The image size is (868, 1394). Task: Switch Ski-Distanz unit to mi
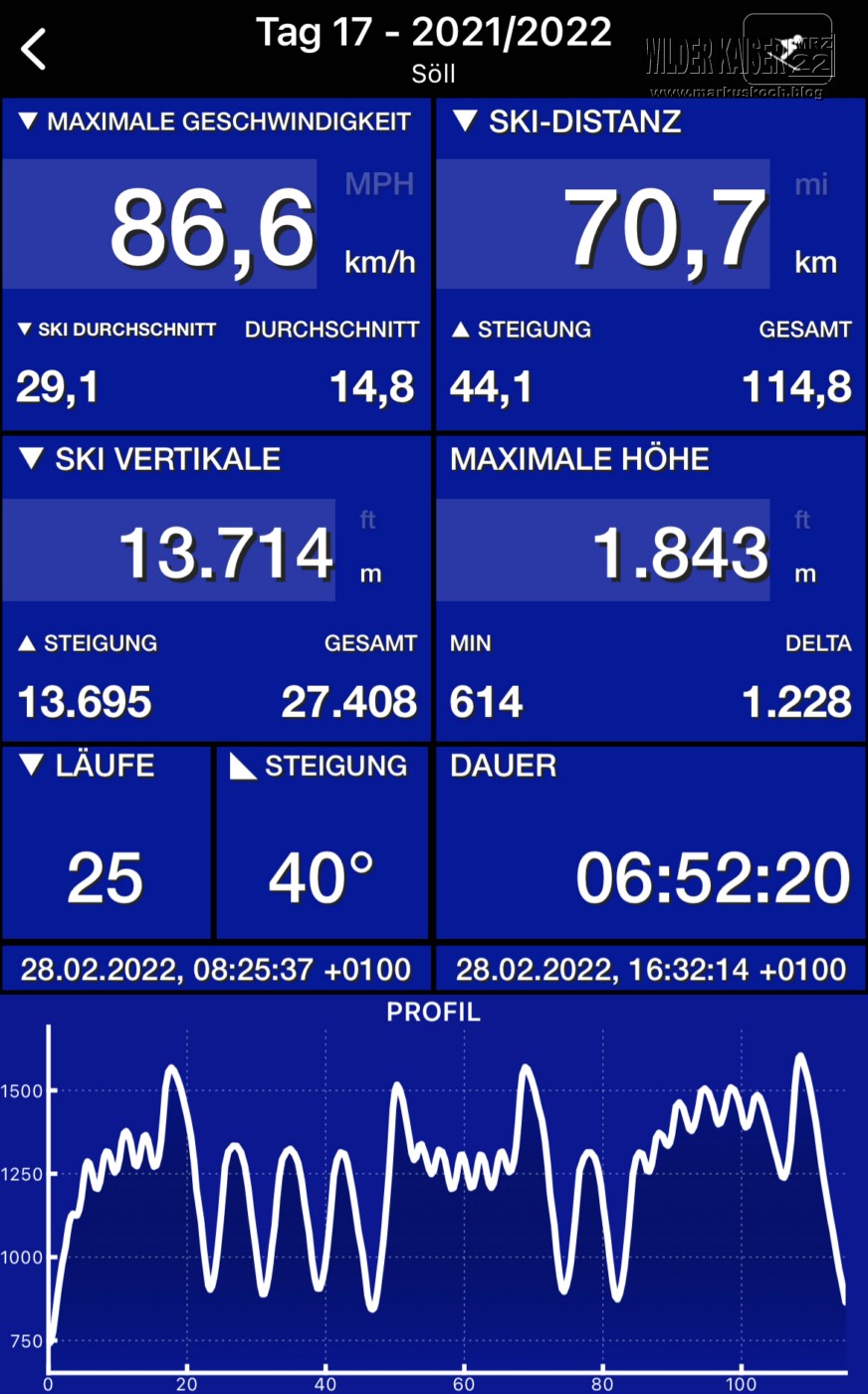pyautogui.click(x=811, y=184)
